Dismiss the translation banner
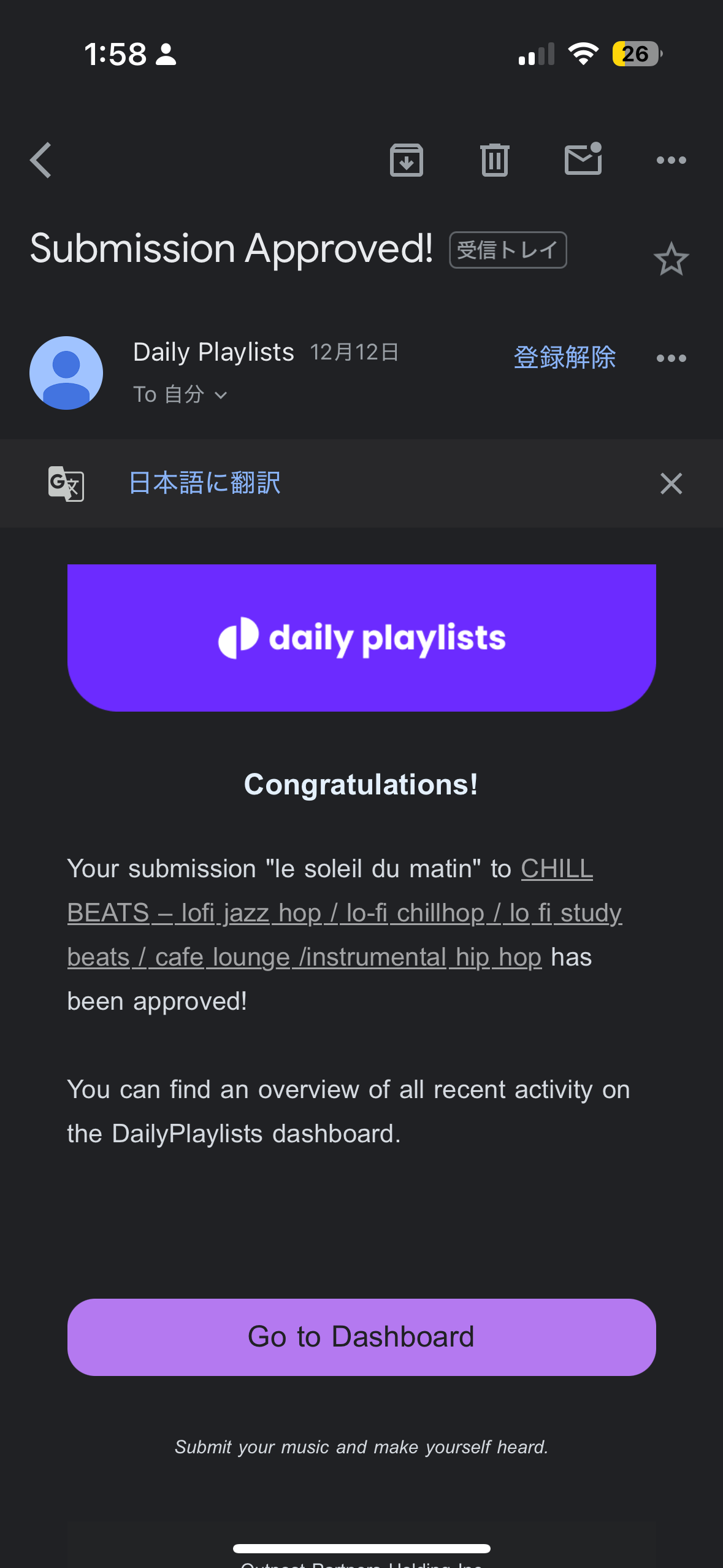Image resolution: width=723 pixels, height=1568 pixels. pos(671,483)
